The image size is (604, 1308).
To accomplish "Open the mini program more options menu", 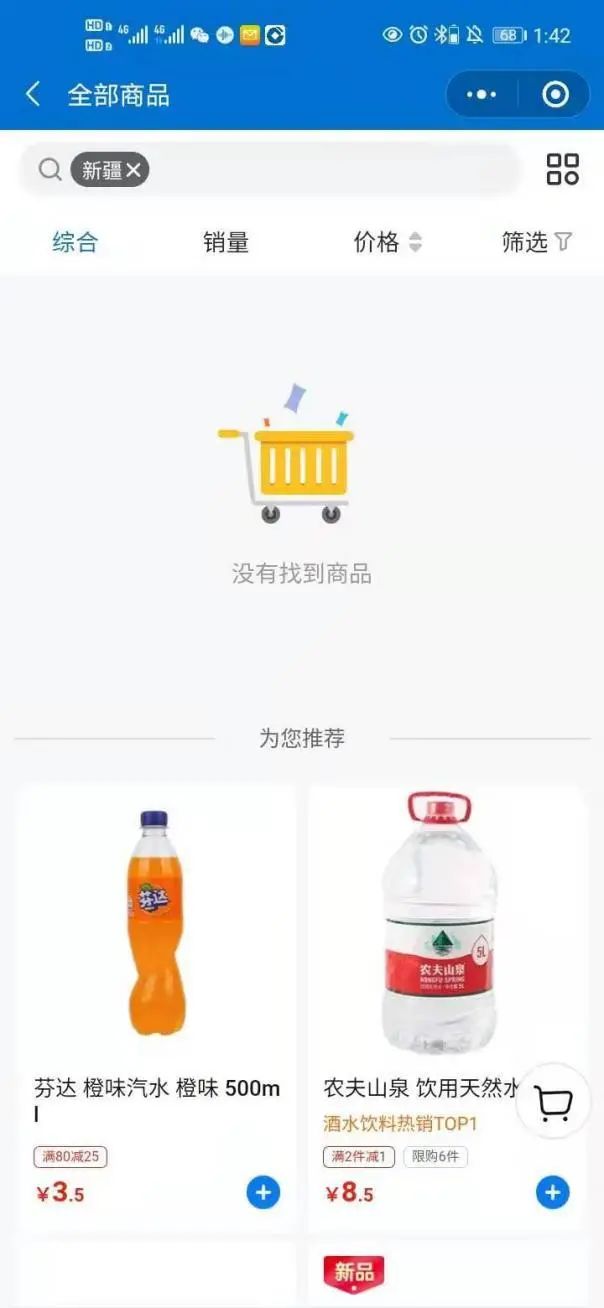I will 482,95.
